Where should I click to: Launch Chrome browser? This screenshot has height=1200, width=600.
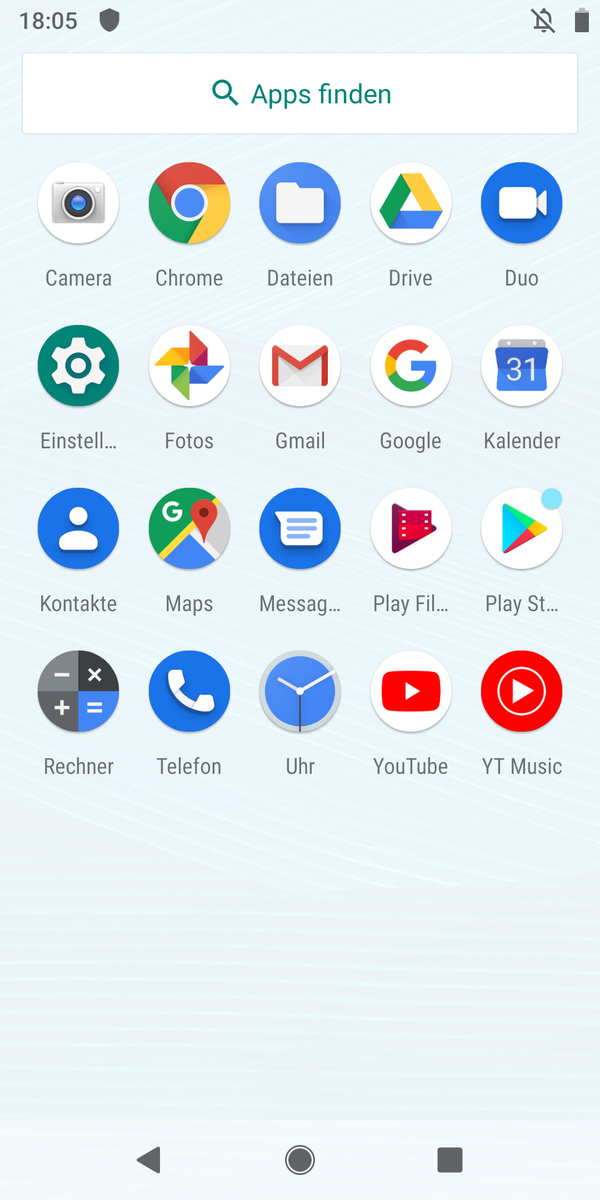click(x=189, y=203)
